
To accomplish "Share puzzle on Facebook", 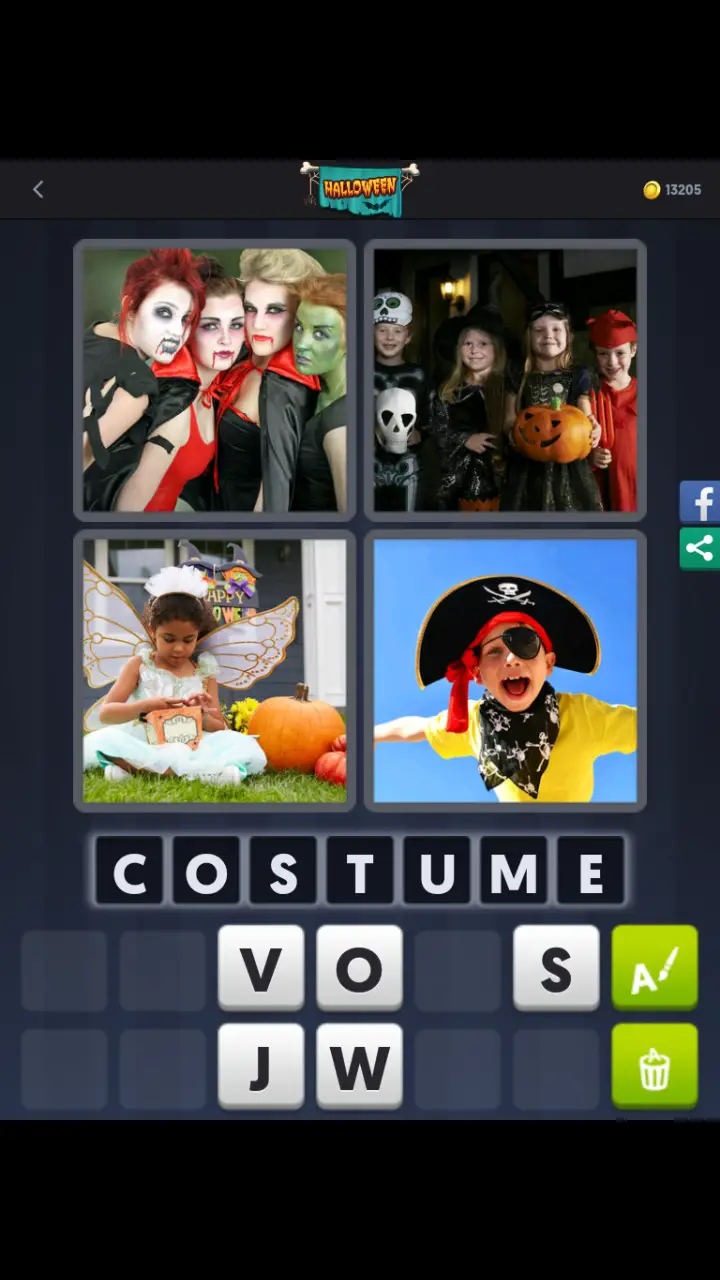I will point(700,502).
